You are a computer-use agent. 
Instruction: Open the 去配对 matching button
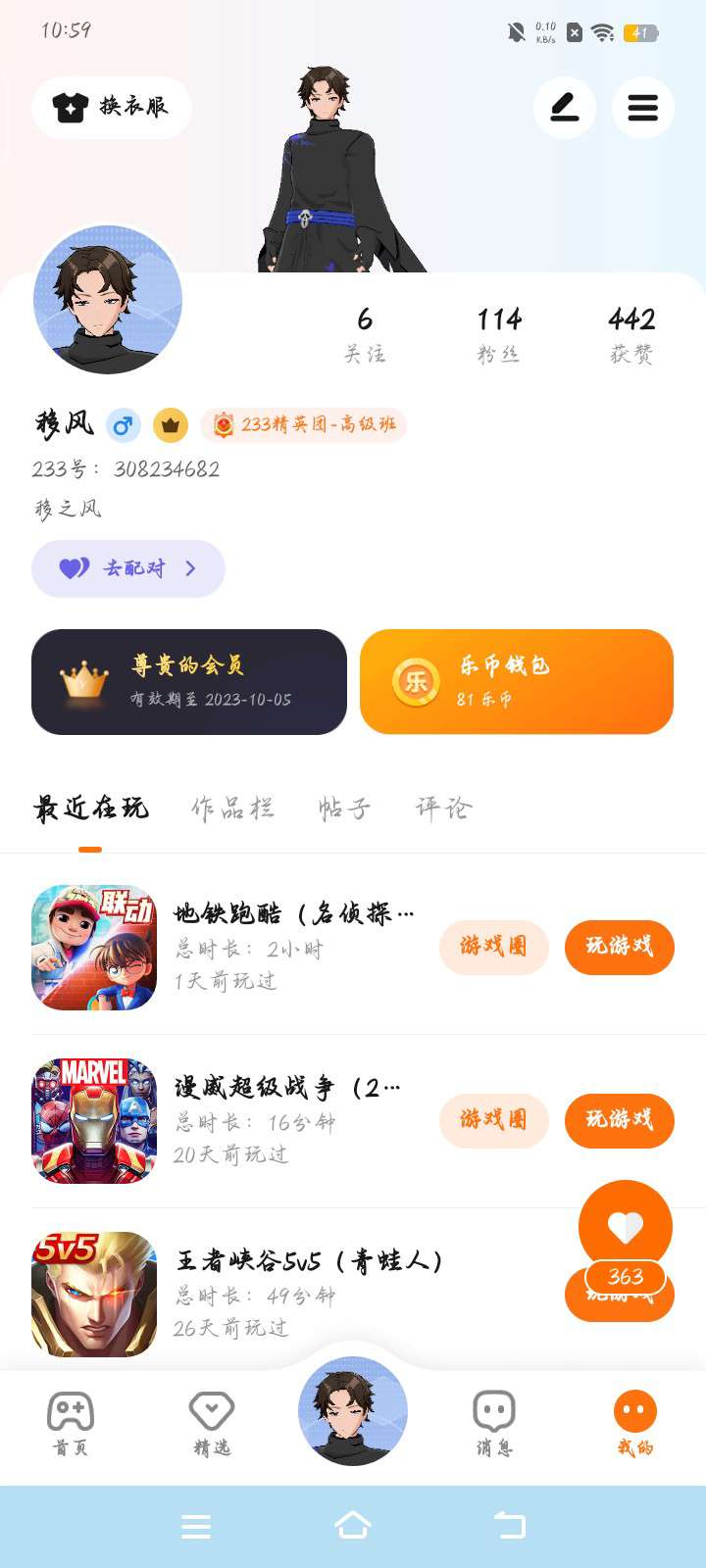point(128,568)
